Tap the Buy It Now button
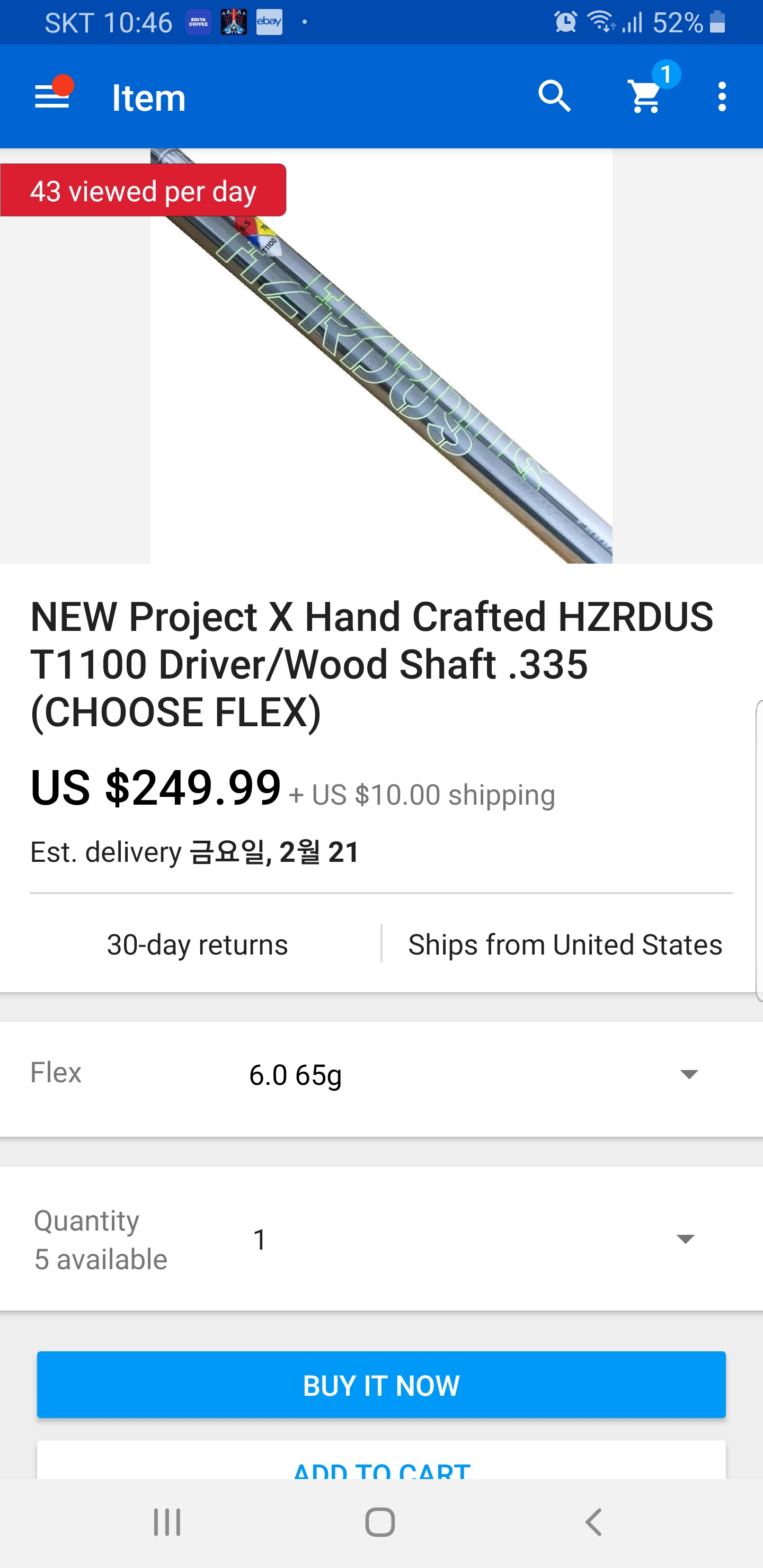 tap(381, 1385)
